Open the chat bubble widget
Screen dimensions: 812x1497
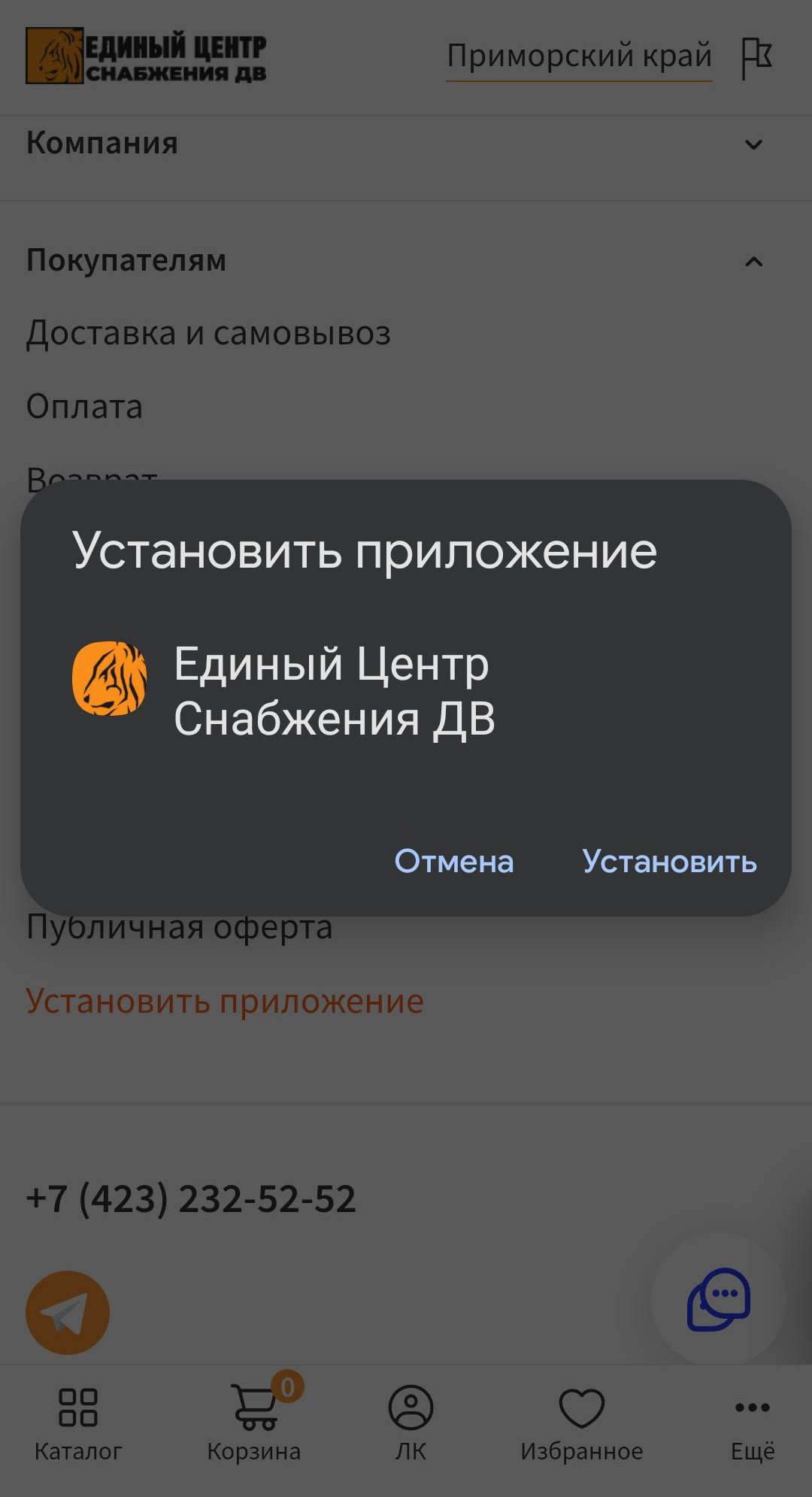719,1299
